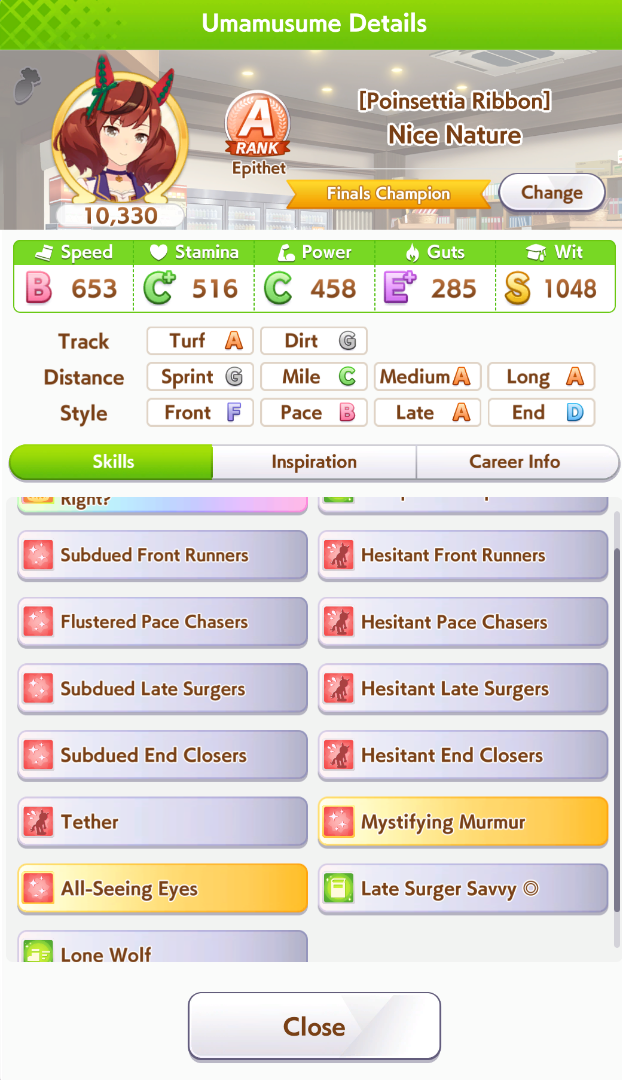View Late Surger Savvy skill details
This screenshot has height=1080, width=622.
click(463, 889)
